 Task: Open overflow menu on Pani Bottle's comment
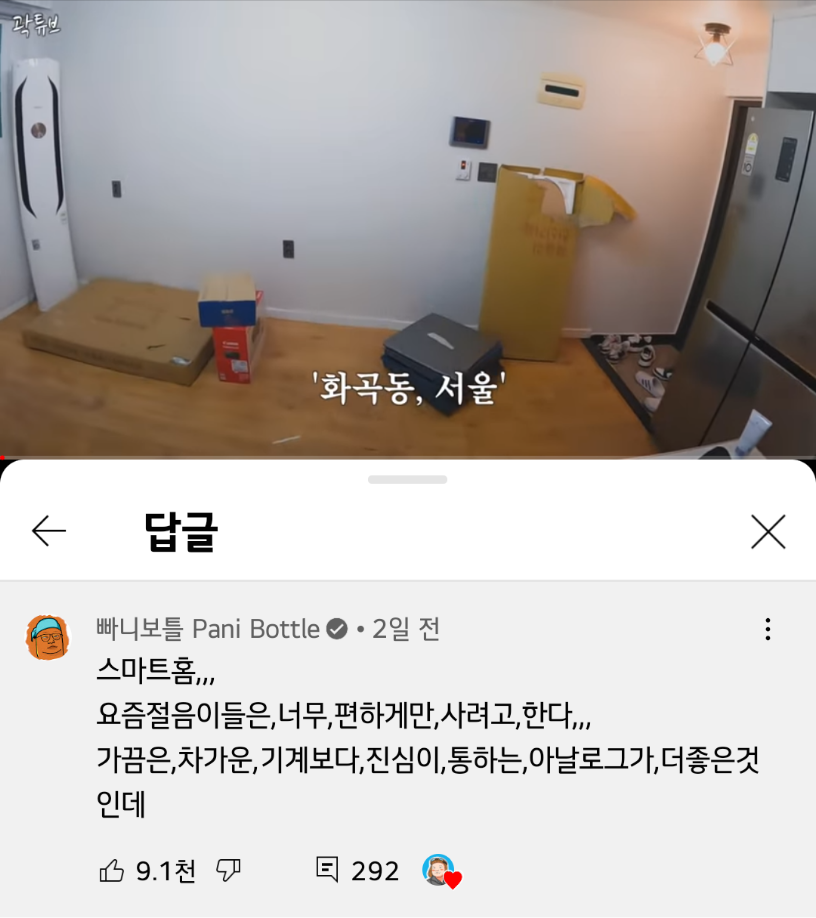coord(767,629)
